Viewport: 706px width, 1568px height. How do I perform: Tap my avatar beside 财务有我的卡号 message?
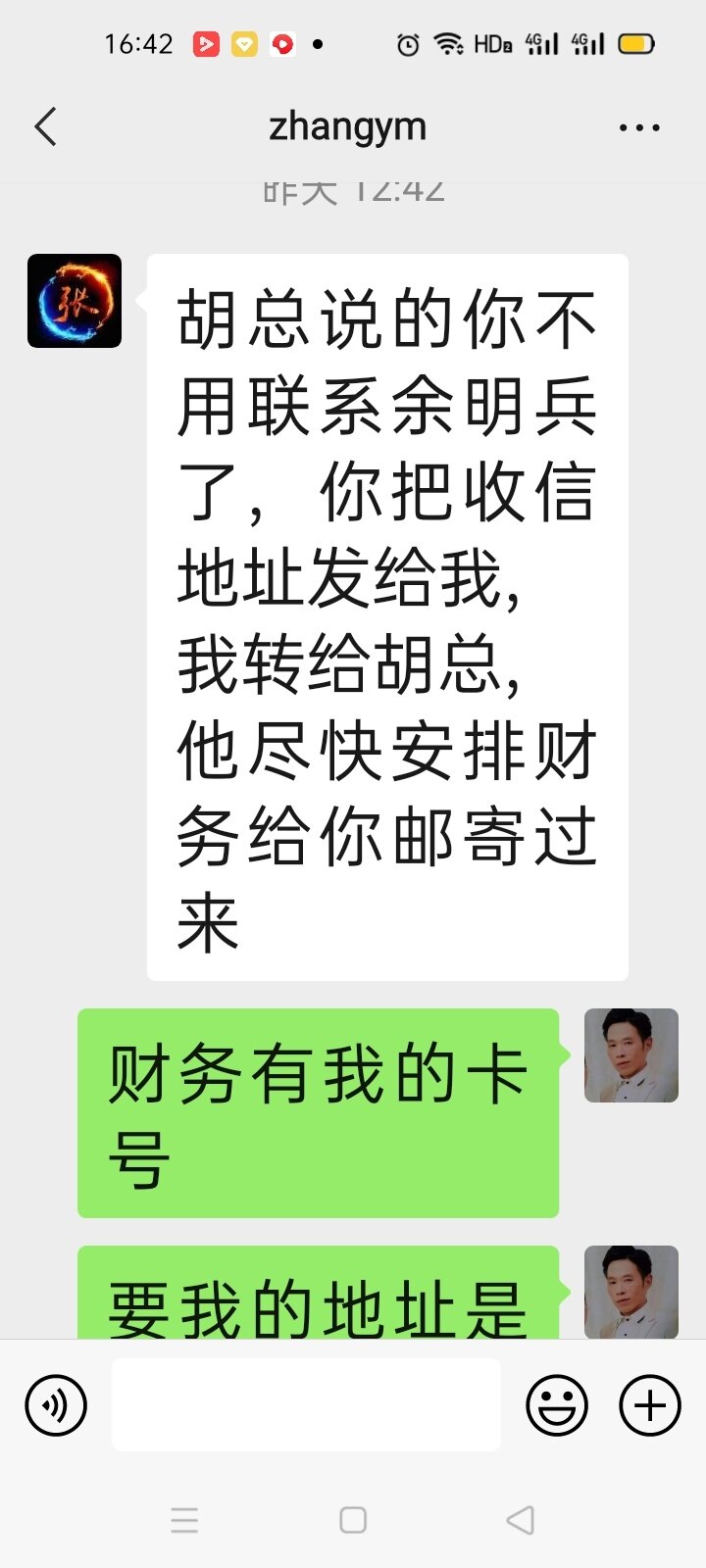[630, 1055]
